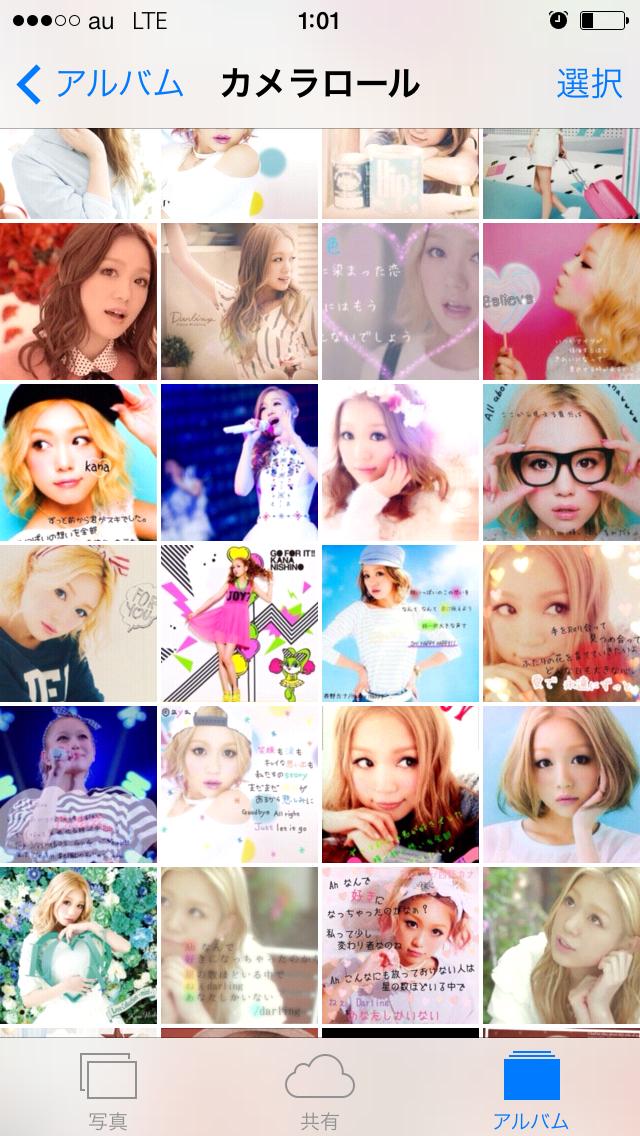Image resolution: width=640 pixels, height=1136 pixels.
Task: Switch to the 写真 tab
Action: click(x=107, y=1092)
